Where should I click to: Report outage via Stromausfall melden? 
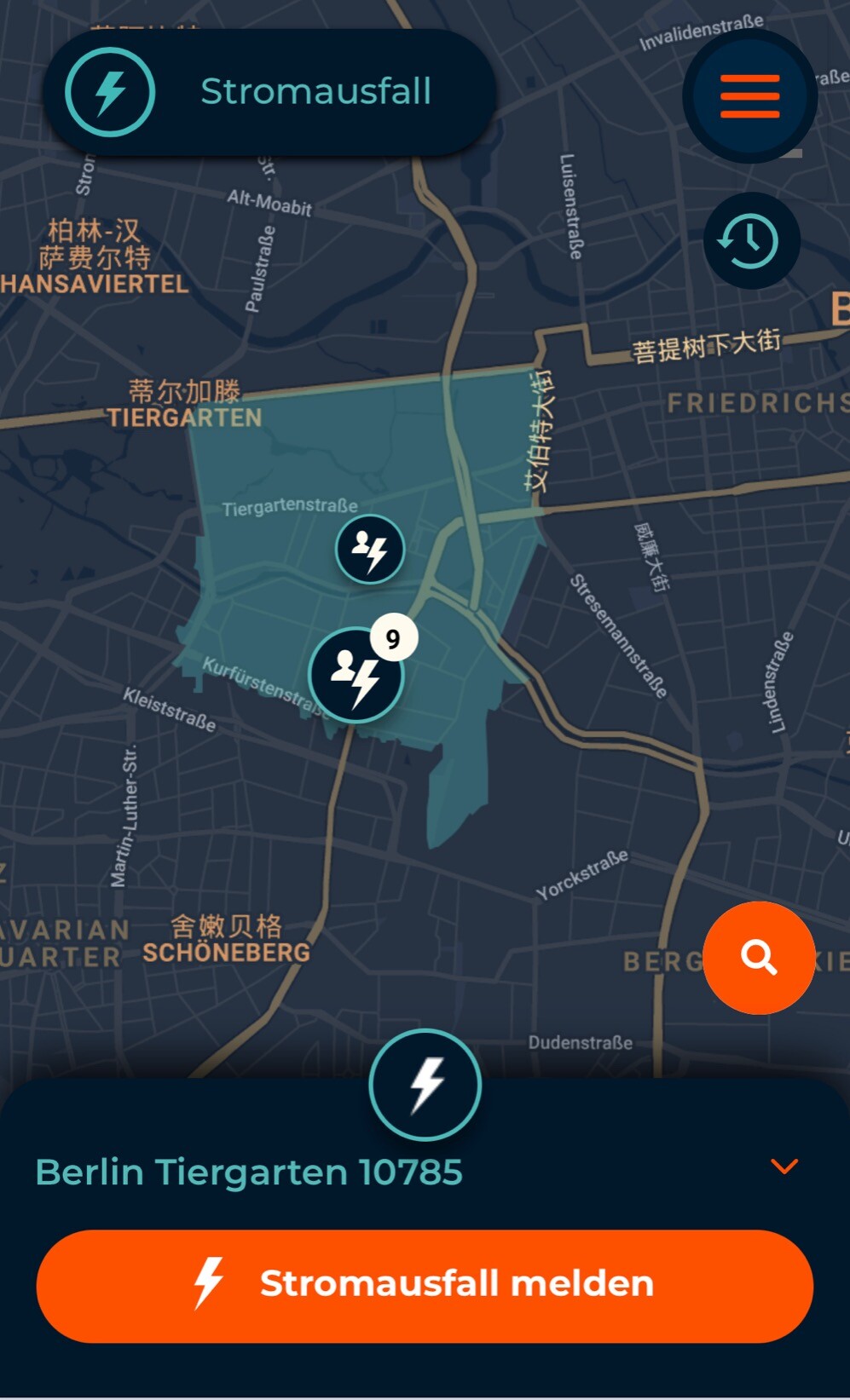[425, 1285]
